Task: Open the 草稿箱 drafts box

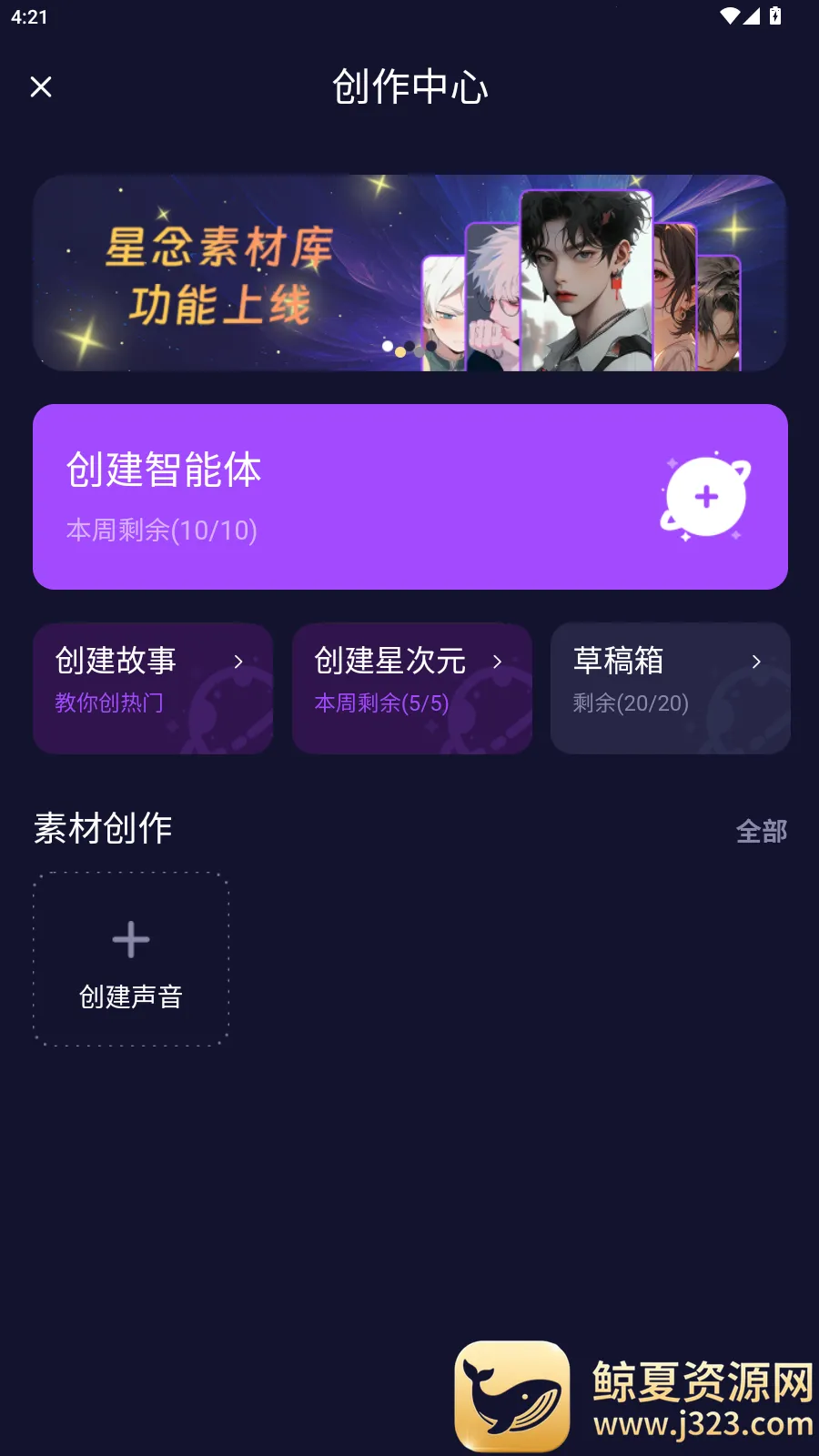Action: coord(670,688)
